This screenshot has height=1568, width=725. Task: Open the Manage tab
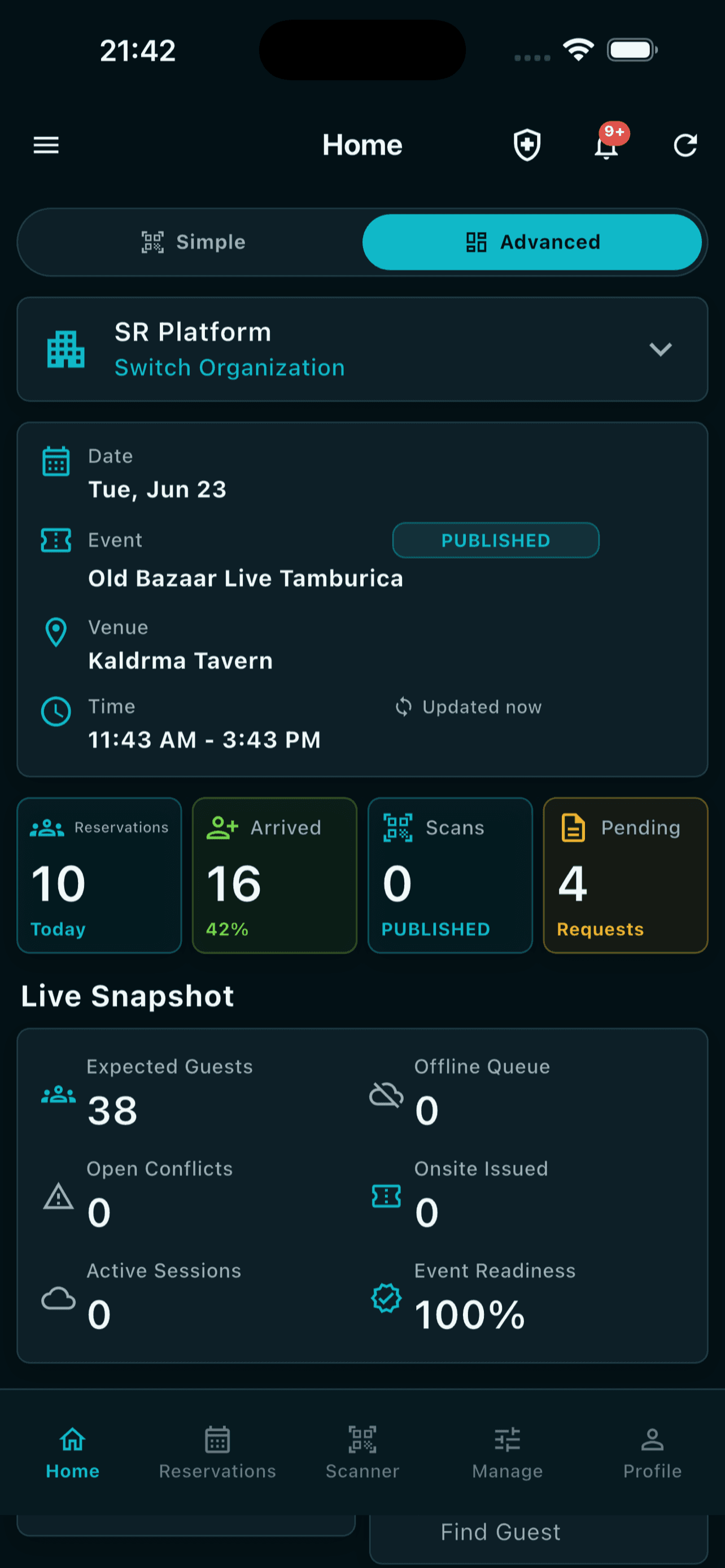(507, 1453)
